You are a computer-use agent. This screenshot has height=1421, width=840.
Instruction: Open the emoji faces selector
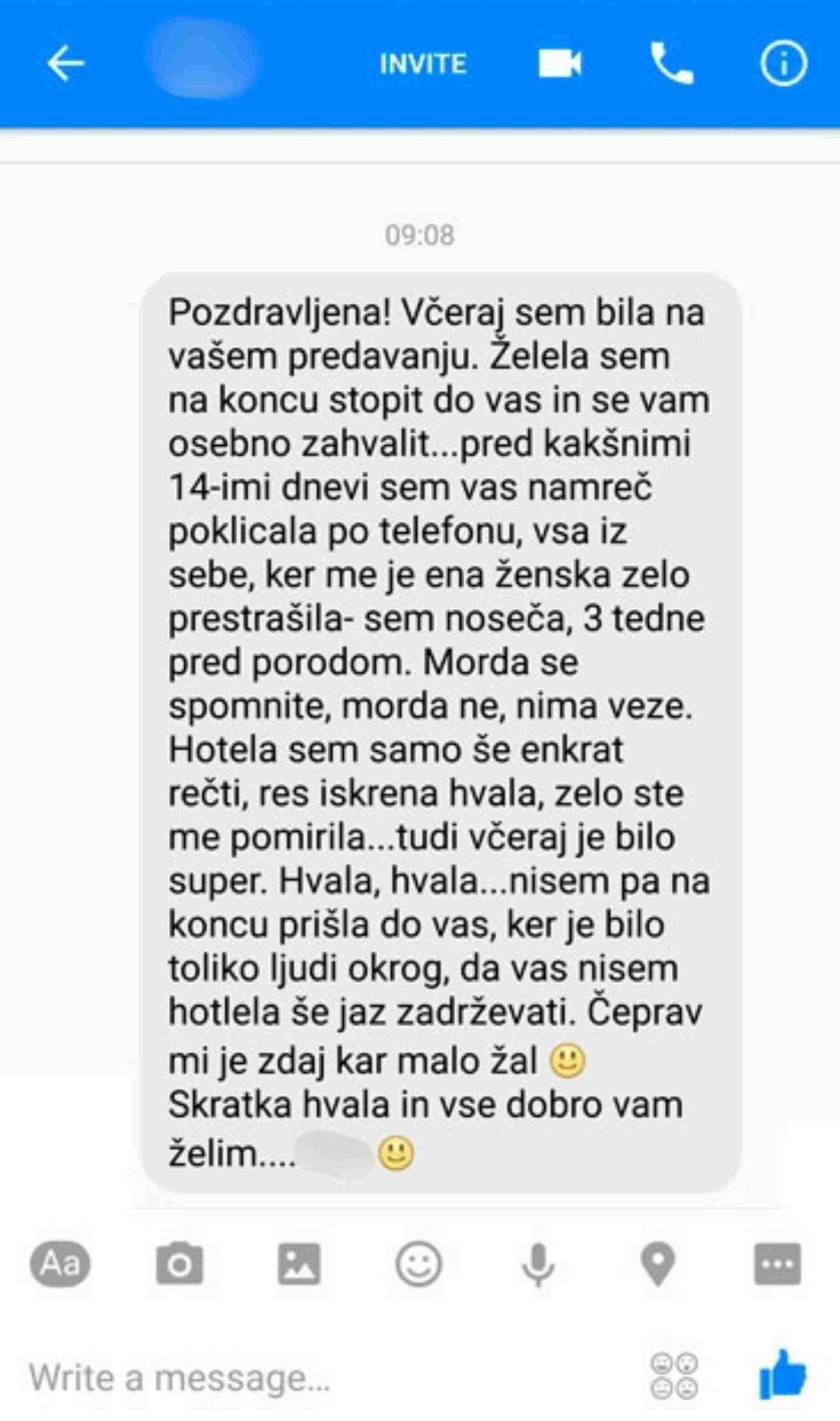pyautogui.click(x=674, y=1375)
